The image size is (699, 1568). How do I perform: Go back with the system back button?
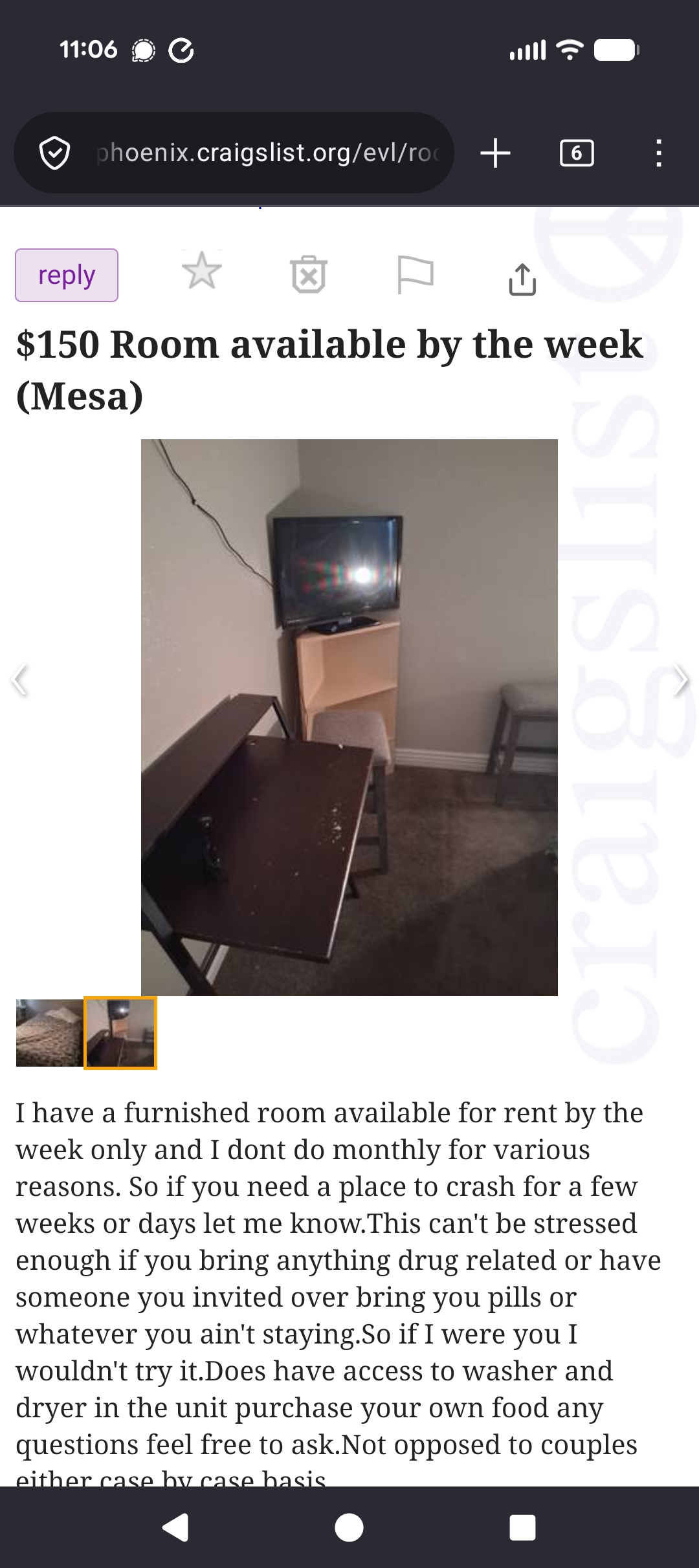click(x=175, y=1528)
